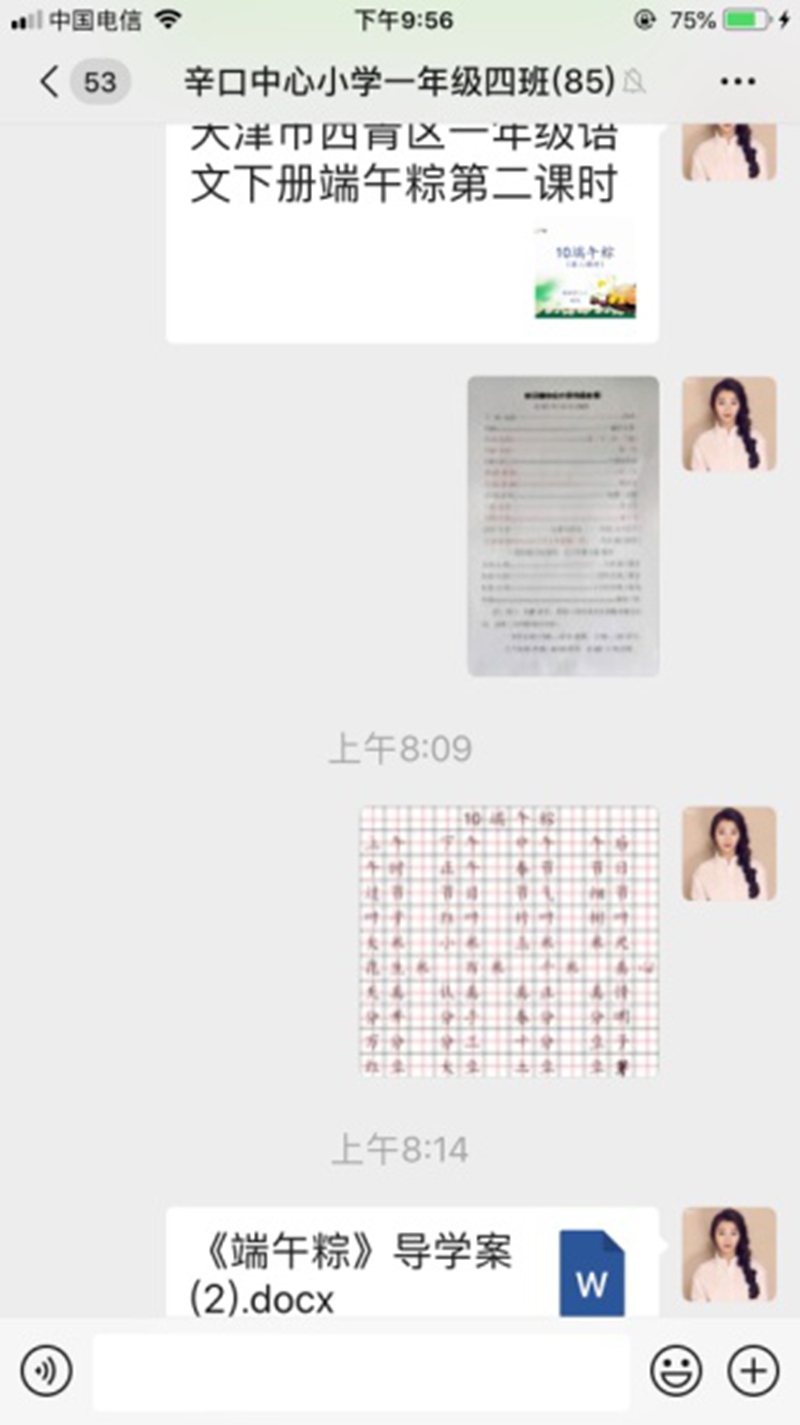
Task: Open sender avatar beside the worksheet photo
Action: tap(729, 424)
